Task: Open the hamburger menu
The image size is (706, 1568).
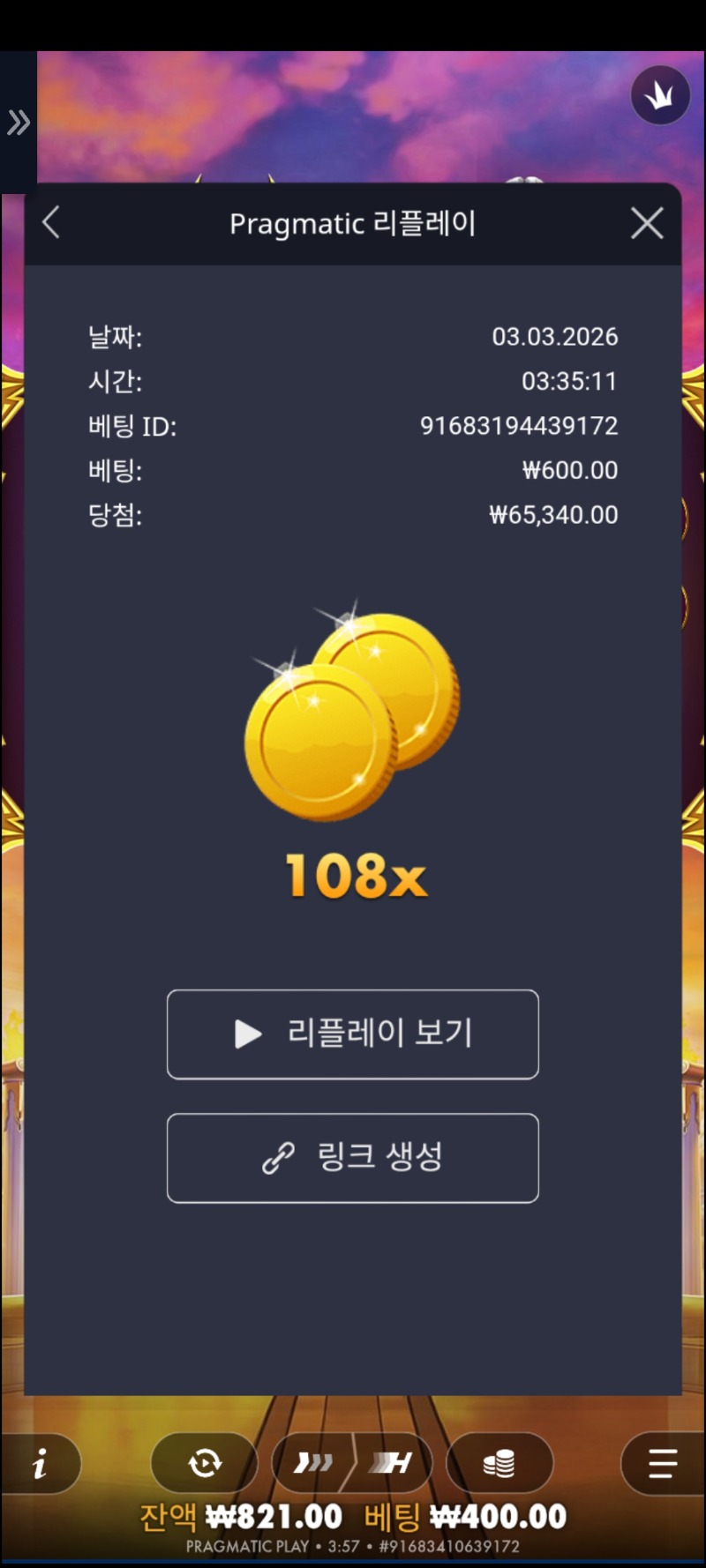Action: pyautogui.click(x=662, y=1464)
